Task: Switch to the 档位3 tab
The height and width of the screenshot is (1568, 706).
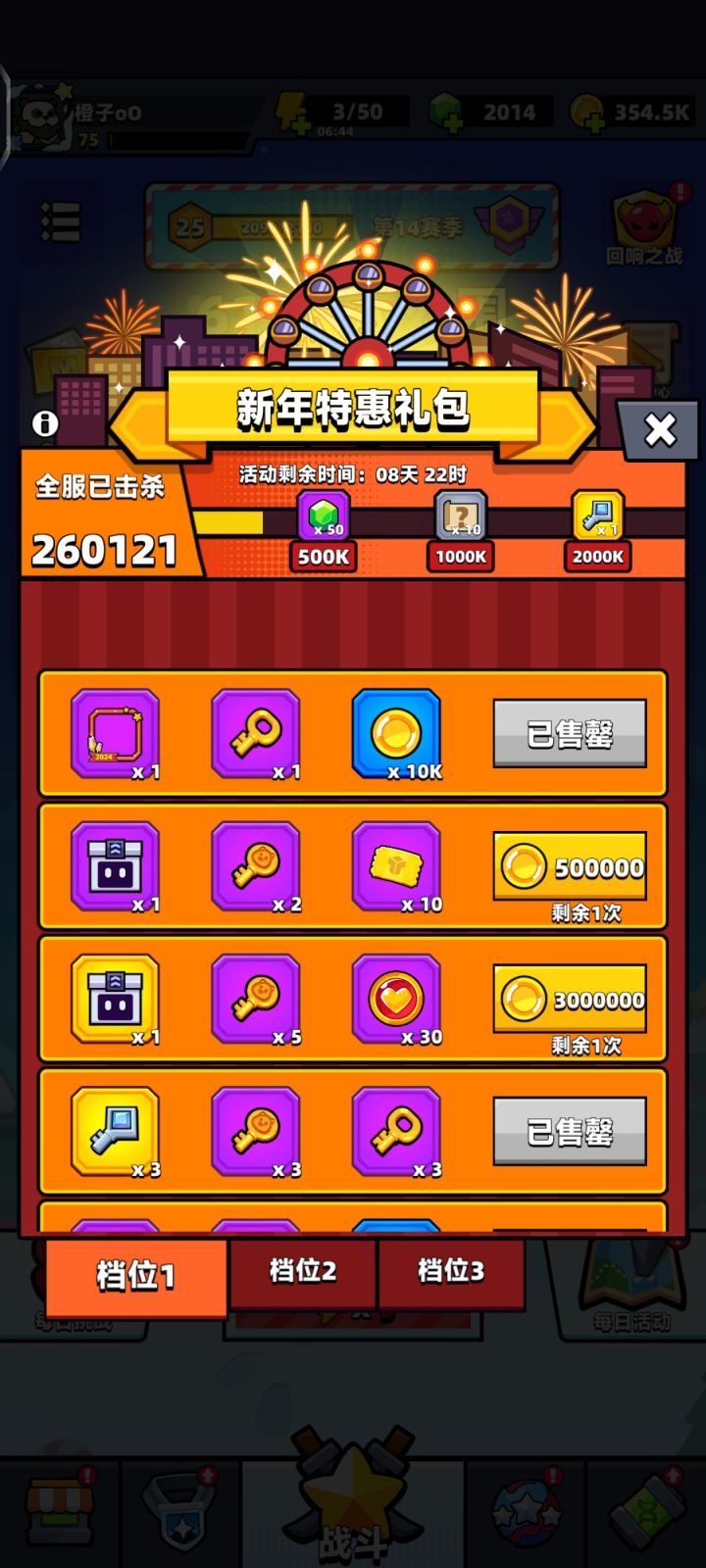Action: [x=451, y=1271]
